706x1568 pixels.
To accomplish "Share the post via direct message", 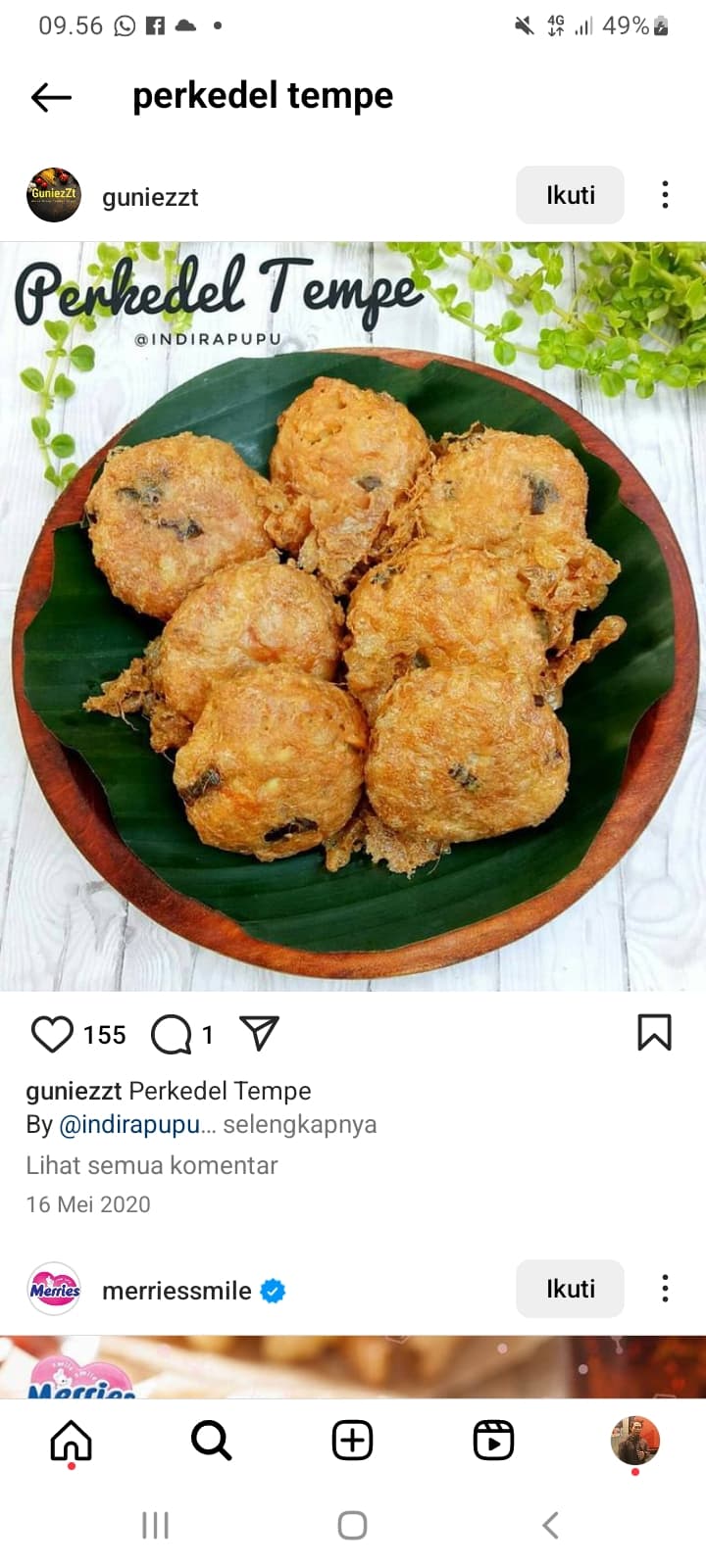I will coord(257,1032).
